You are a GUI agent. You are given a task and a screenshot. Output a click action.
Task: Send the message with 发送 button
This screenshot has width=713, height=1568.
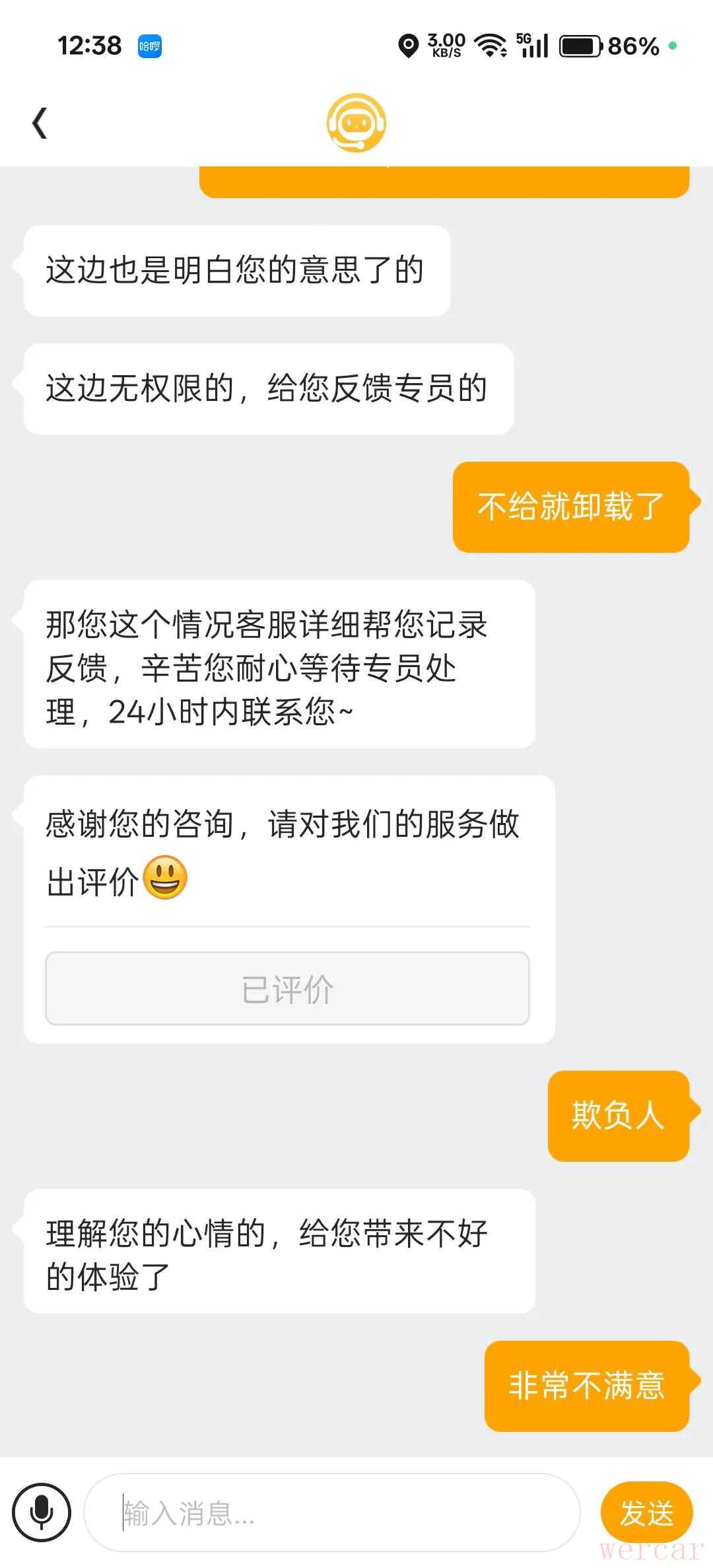click(x=646, y=1513)
